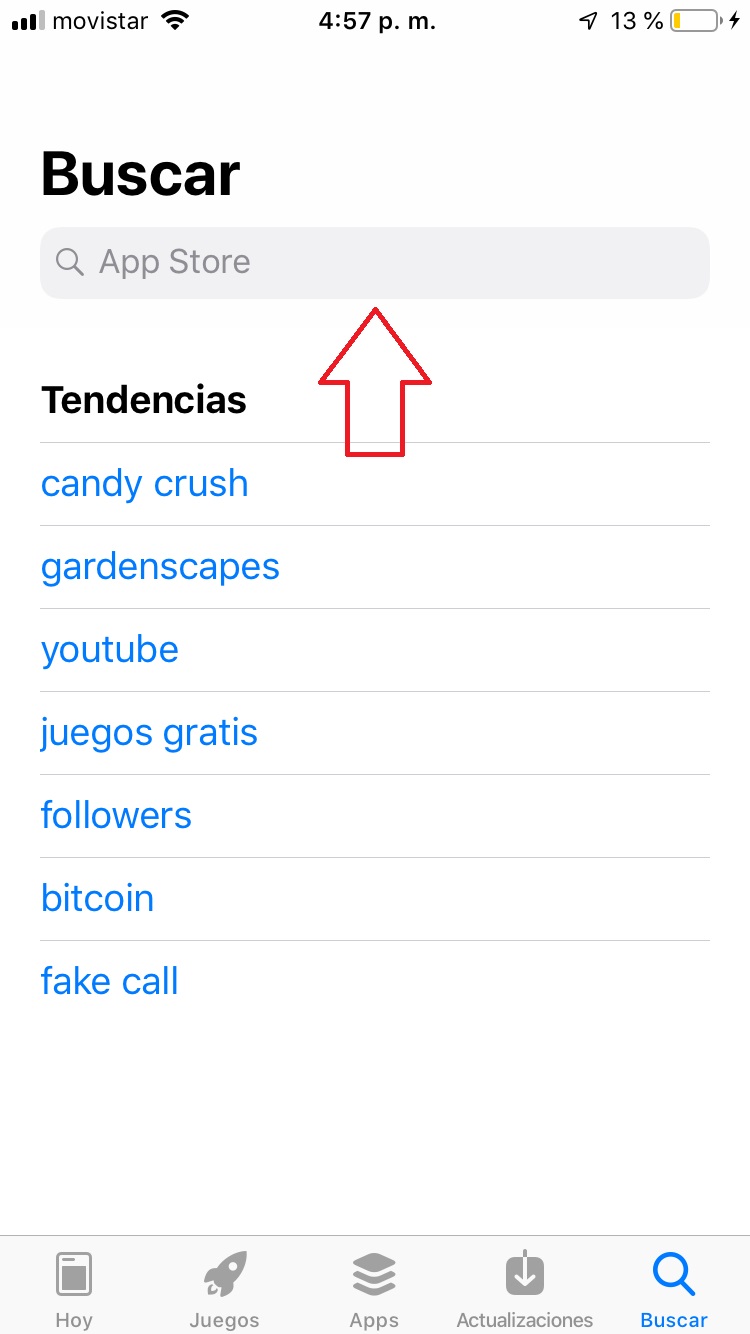Switch to the Hoy tab
Image resolution: width=750 pixels, height=1334 pixels.
click(x=74, y=1290)
